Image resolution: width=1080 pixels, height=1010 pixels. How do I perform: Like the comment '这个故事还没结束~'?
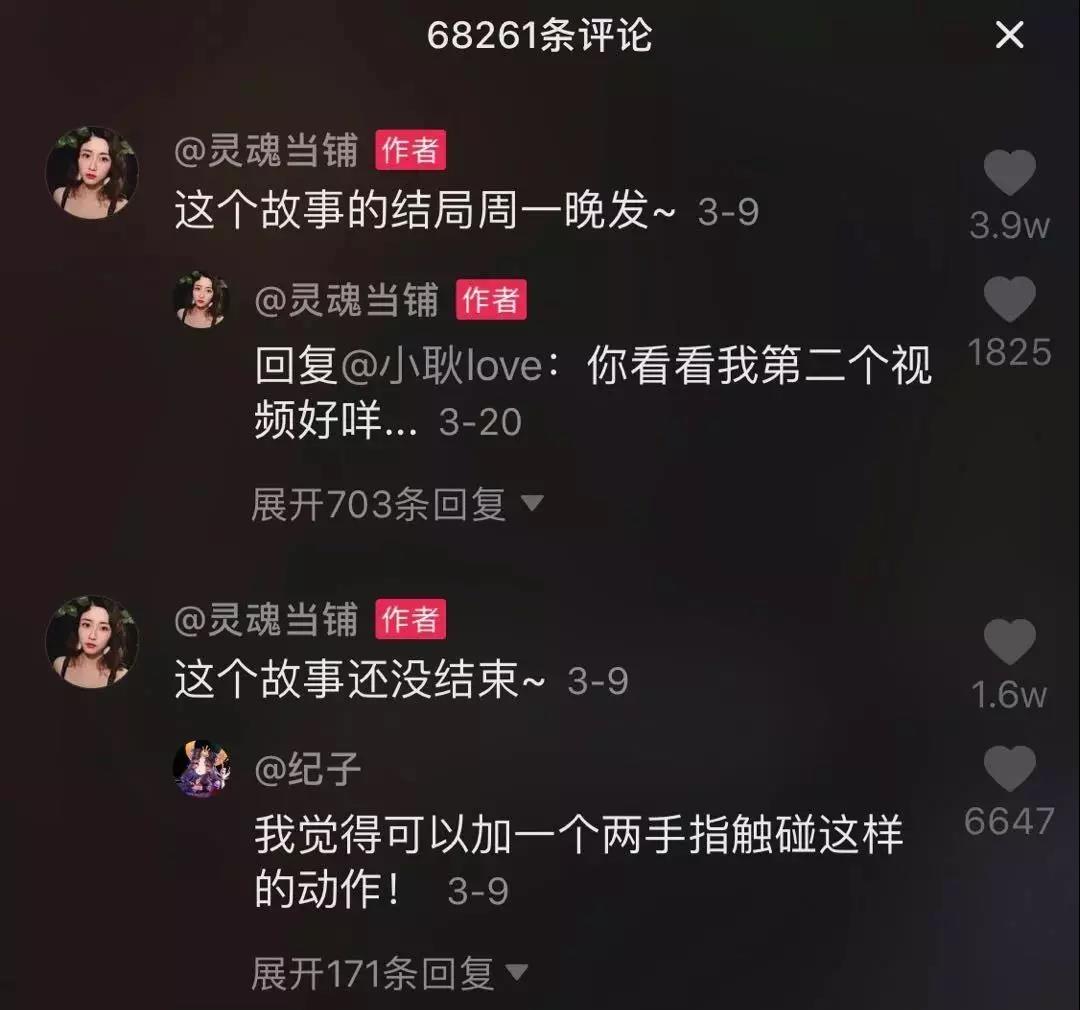(1009, 642)
